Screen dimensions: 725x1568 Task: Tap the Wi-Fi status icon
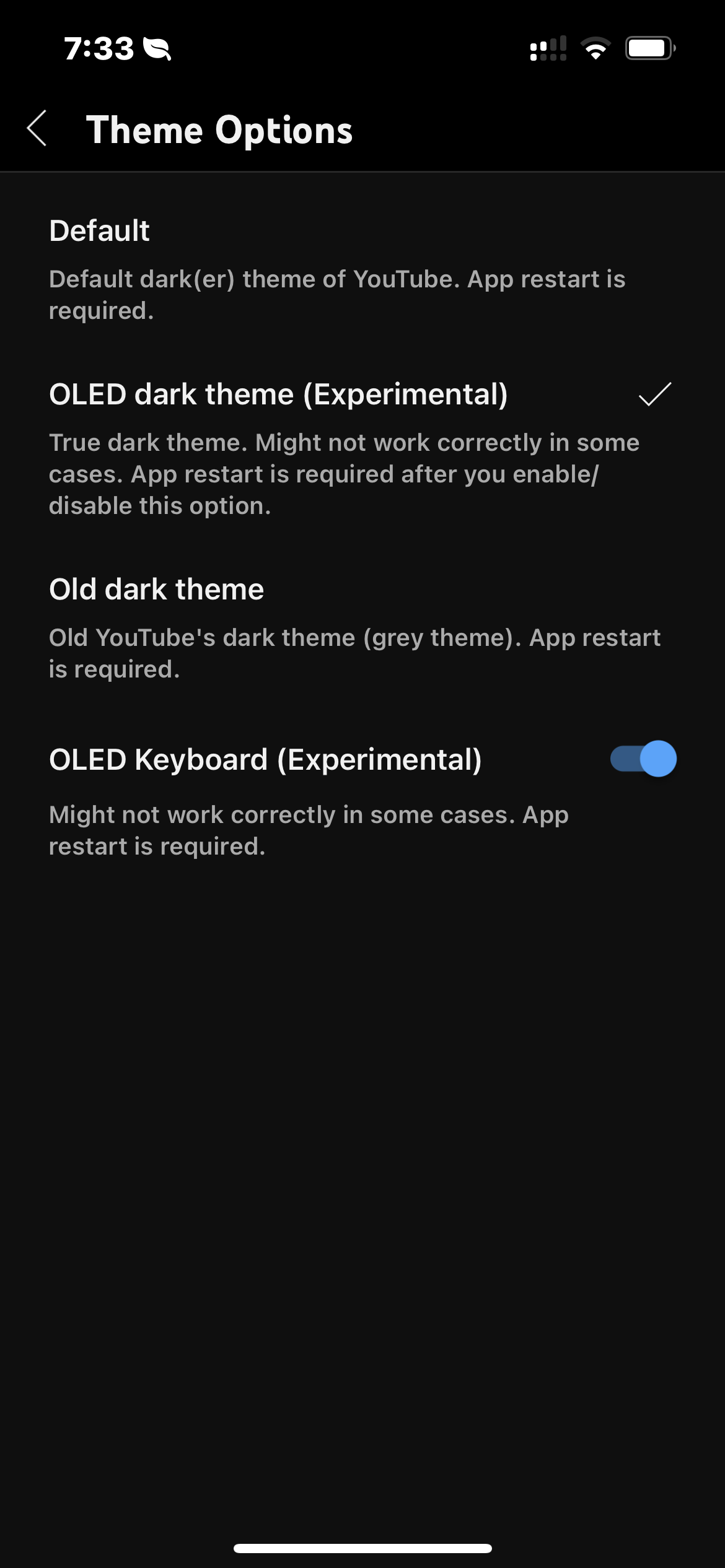[x=596, y=48]
